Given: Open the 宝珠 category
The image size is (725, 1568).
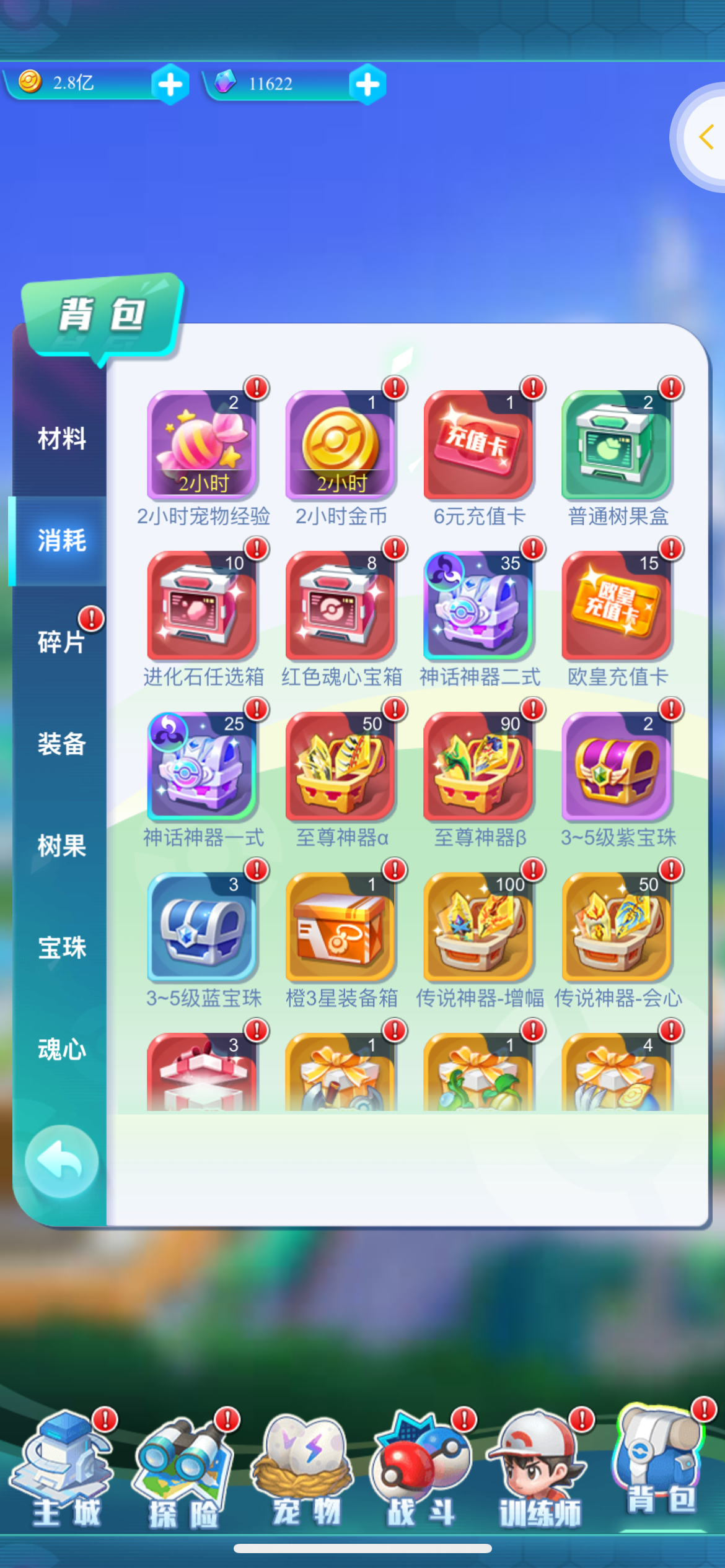Looking at the screenshot, I should [x=61, y=947].
